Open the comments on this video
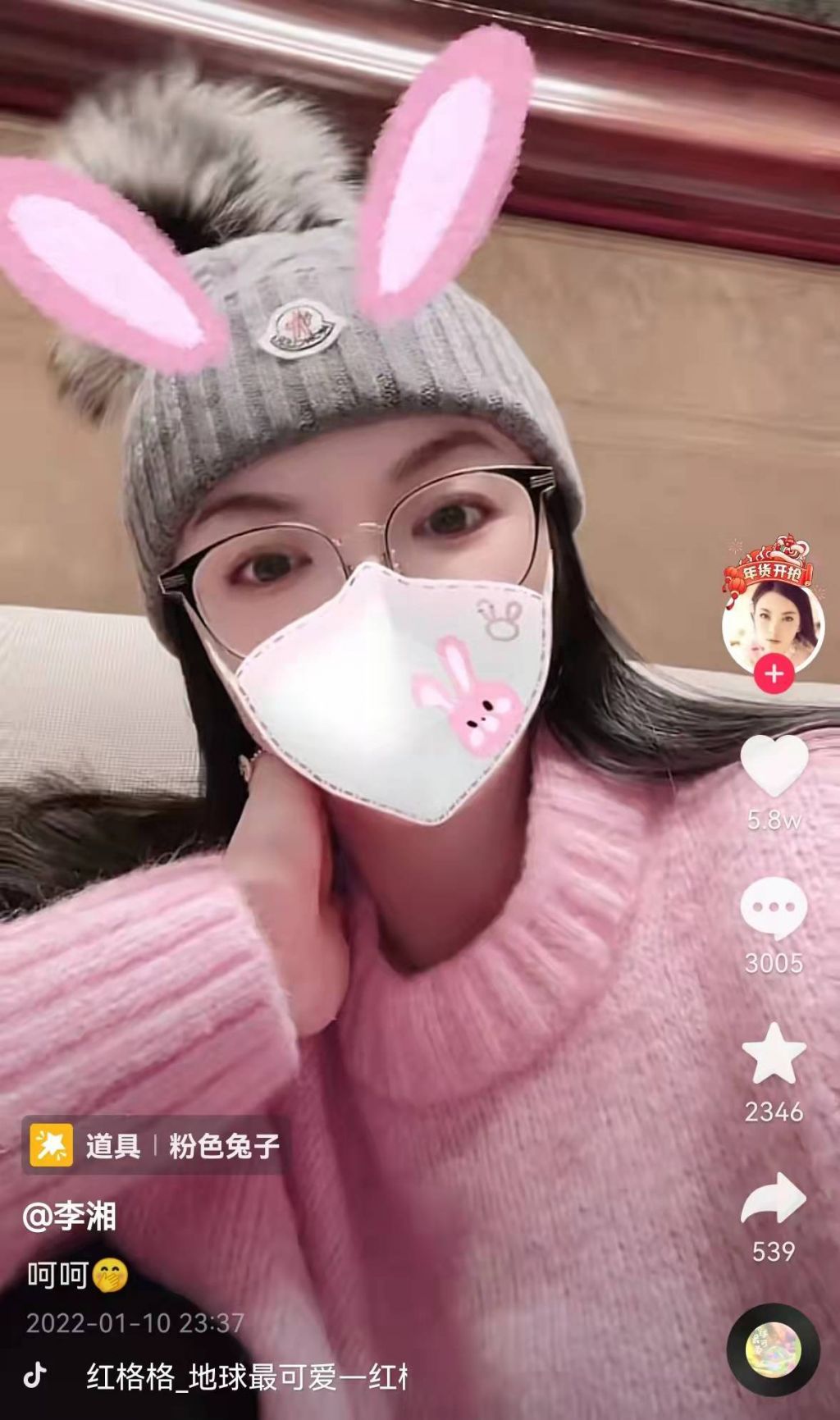840x1420 pixels. click(x=774, y=909)
